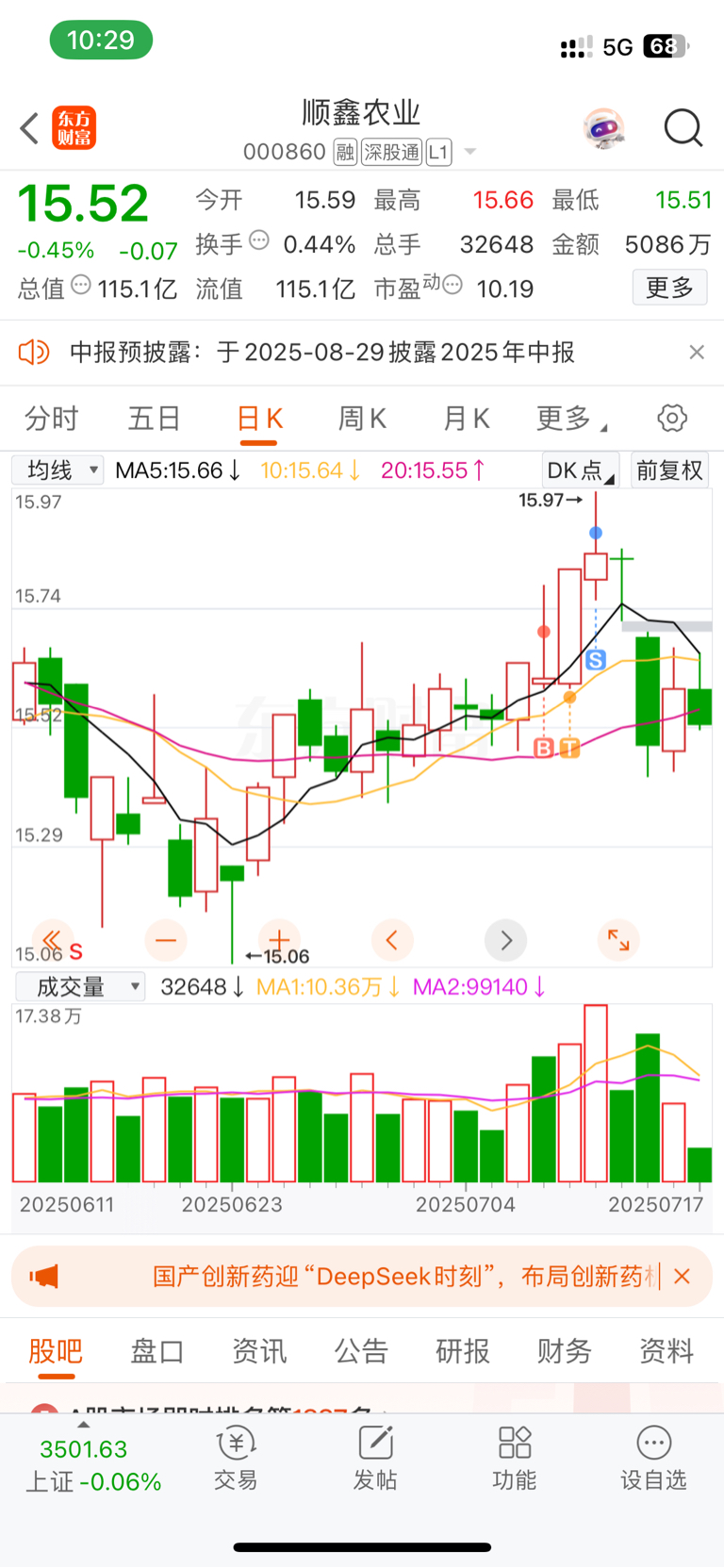The image size is (724, 1568).
Task: Dismiss the 中报预披露 notice
Action: (697, 352)
